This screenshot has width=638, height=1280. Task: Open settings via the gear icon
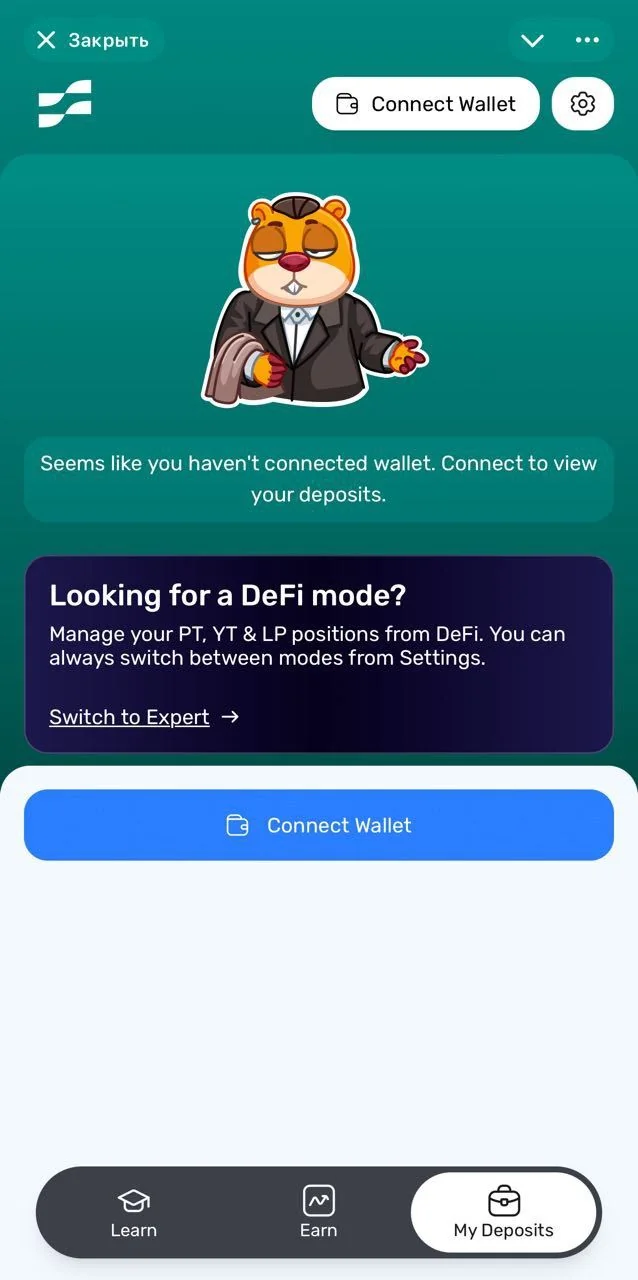click(583, 104)
